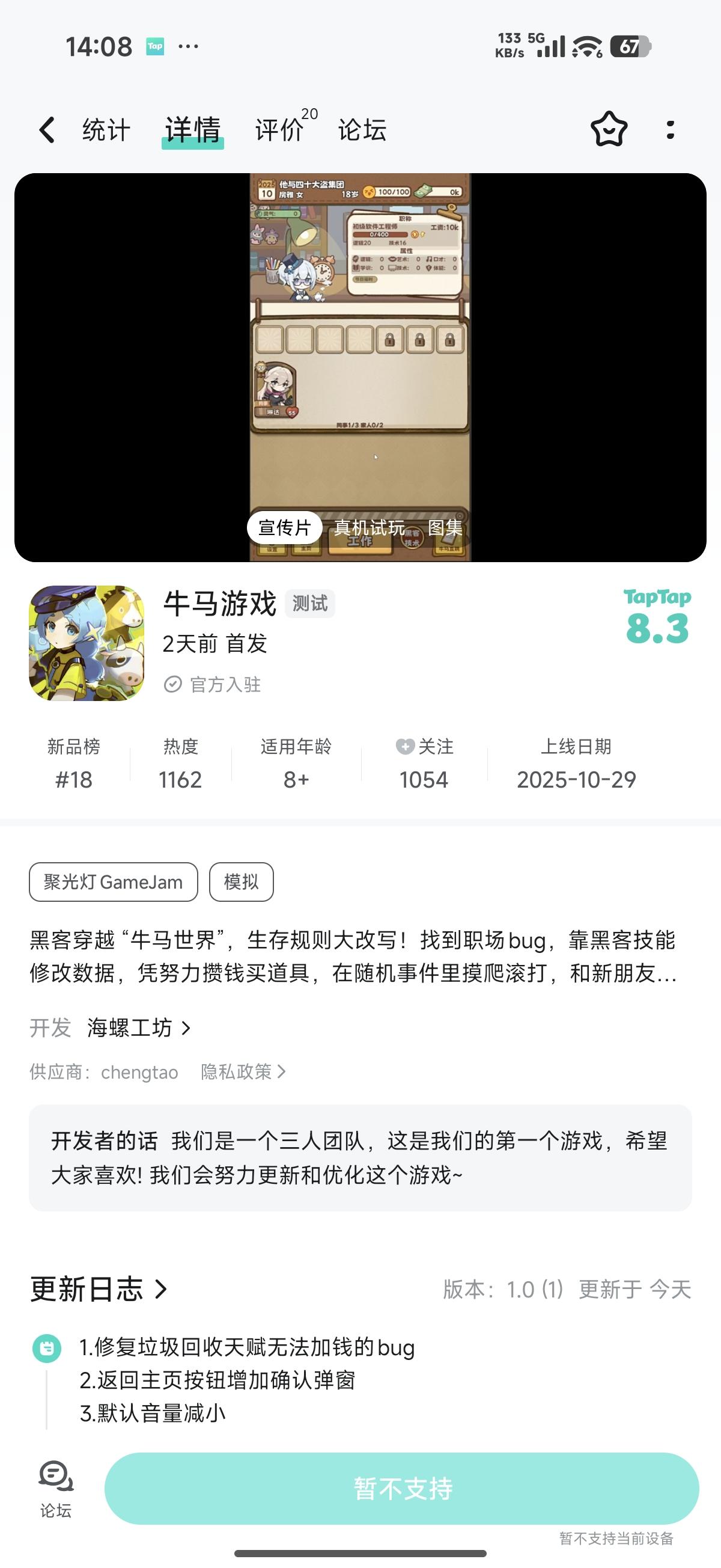Expand the 隐私政策 privacy policy link
Viewport: 721px width, 1568px height.
(x=241, y=1072)
